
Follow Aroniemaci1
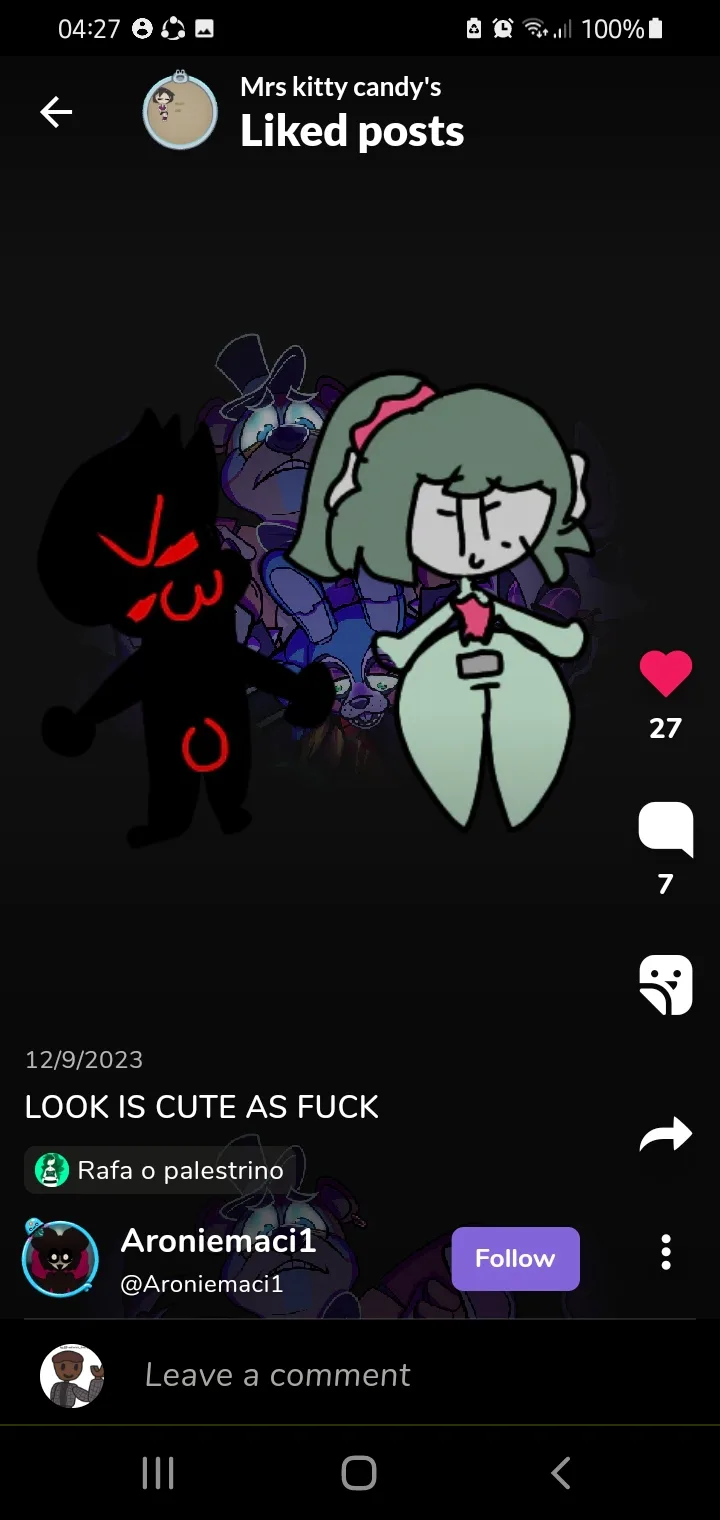(515, 1258)
